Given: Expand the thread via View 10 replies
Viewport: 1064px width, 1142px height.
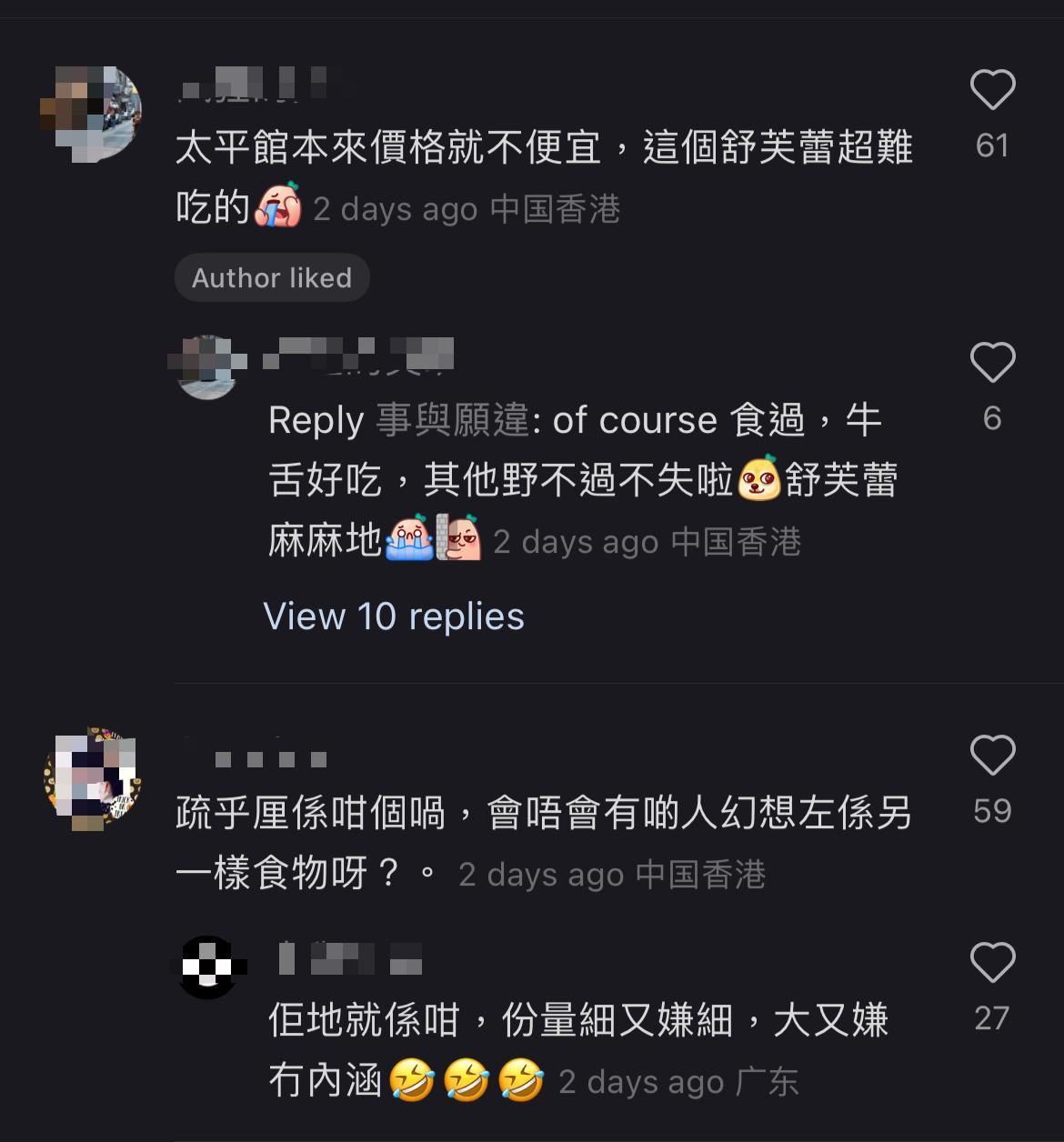Looking at the screenshot, I should 394,616.
